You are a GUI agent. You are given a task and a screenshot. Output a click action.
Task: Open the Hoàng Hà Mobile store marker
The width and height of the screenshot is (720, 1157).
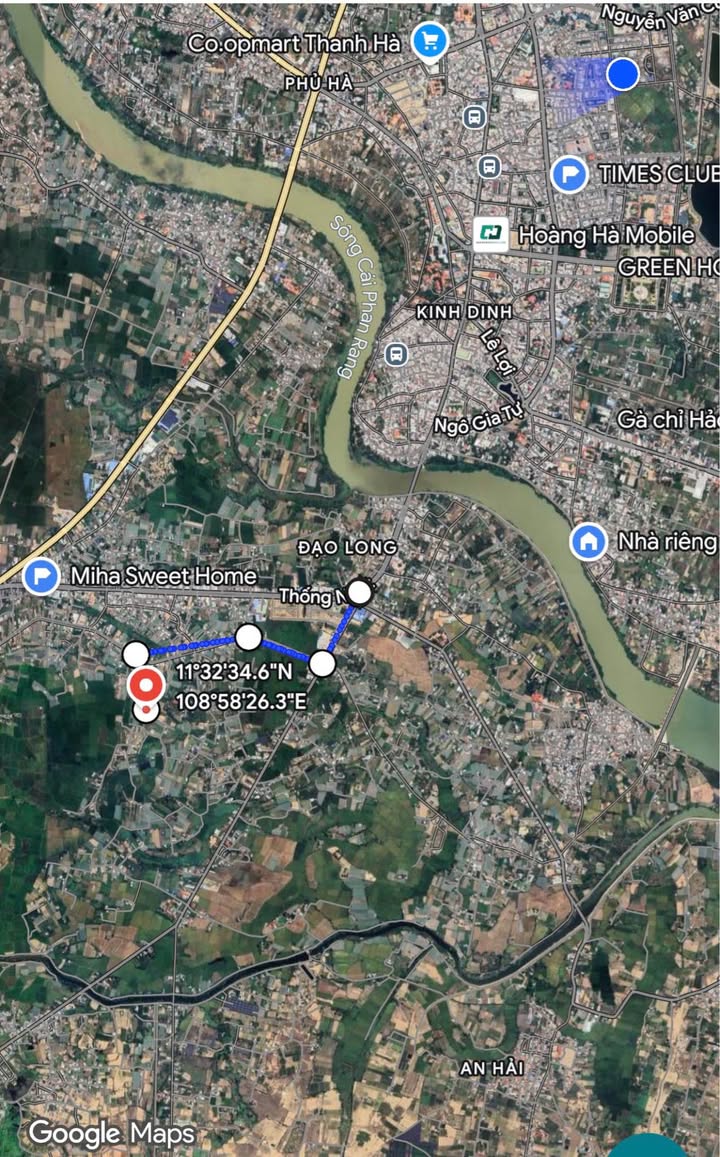[490, 235]
